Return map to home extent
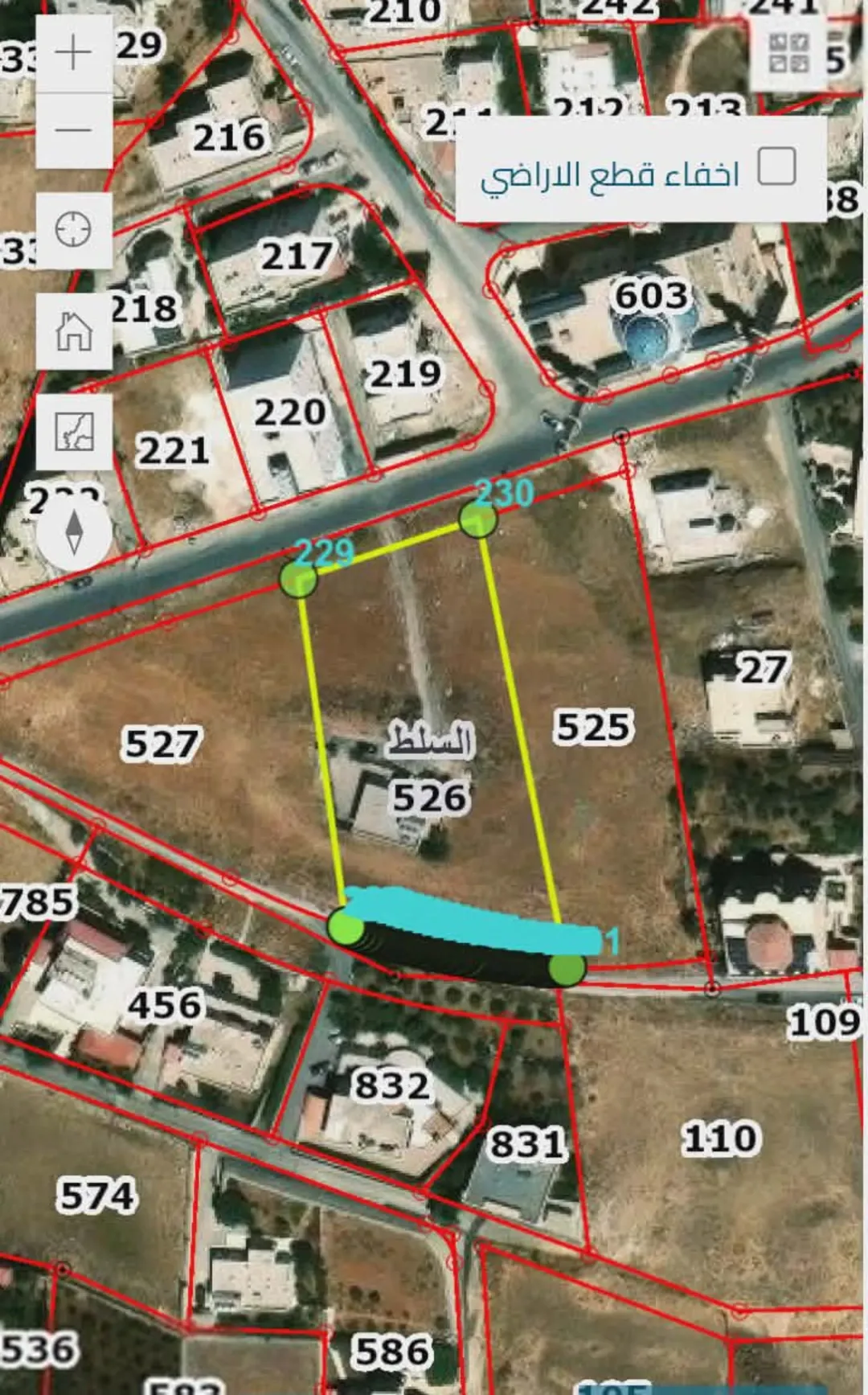Viewport: 868px width, 1395px height. click(74, 330)
